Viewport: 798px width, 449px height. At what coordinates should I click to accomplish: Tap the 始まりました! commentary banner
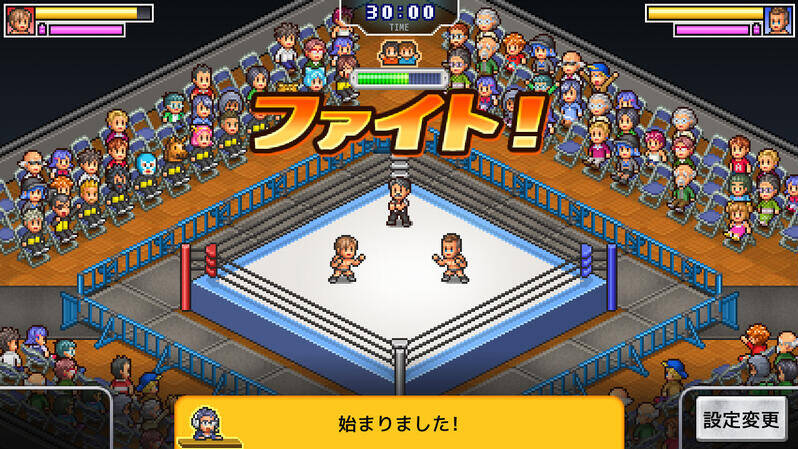pyautogui.click(x=400, y=422)
